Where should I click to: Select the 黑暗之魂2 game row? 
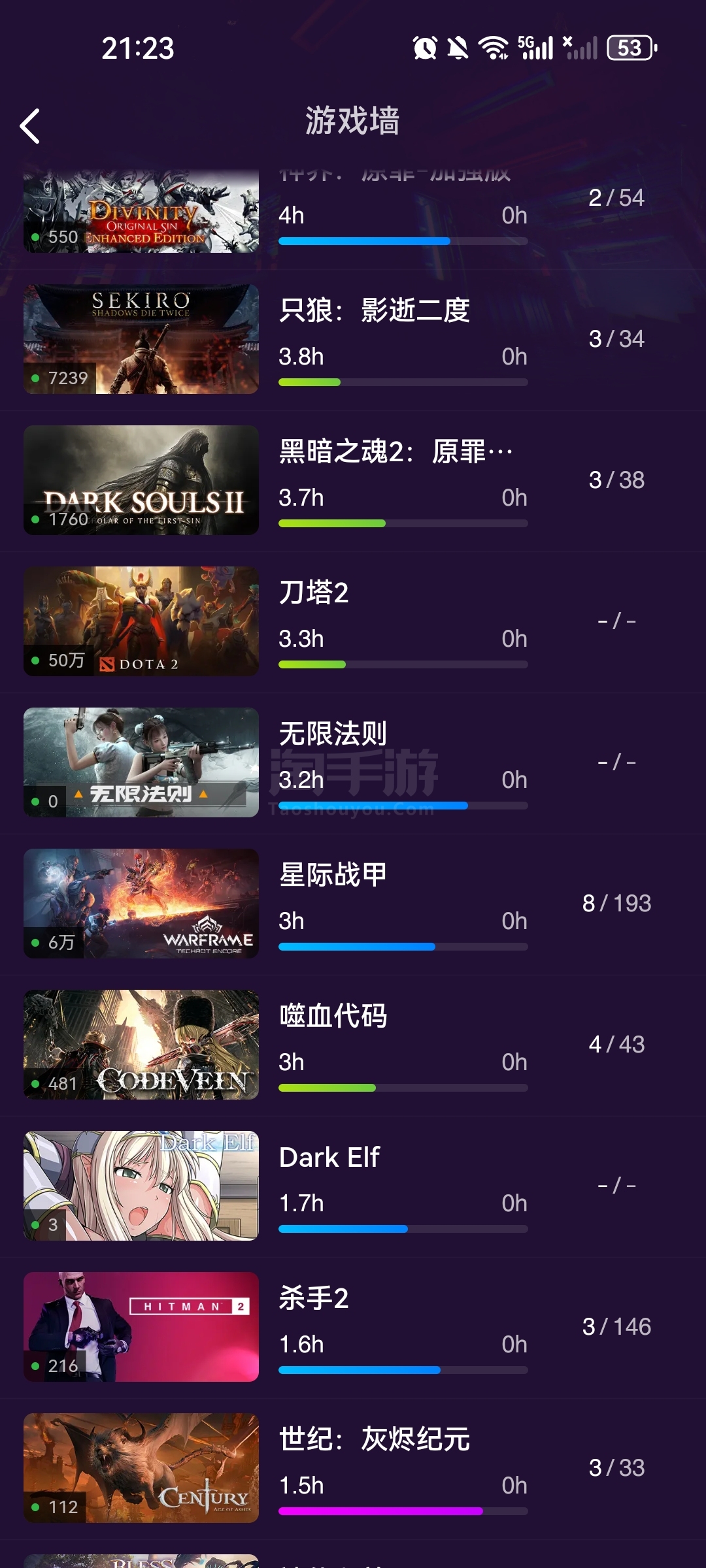pyautogui.click(x=353, y=481)
